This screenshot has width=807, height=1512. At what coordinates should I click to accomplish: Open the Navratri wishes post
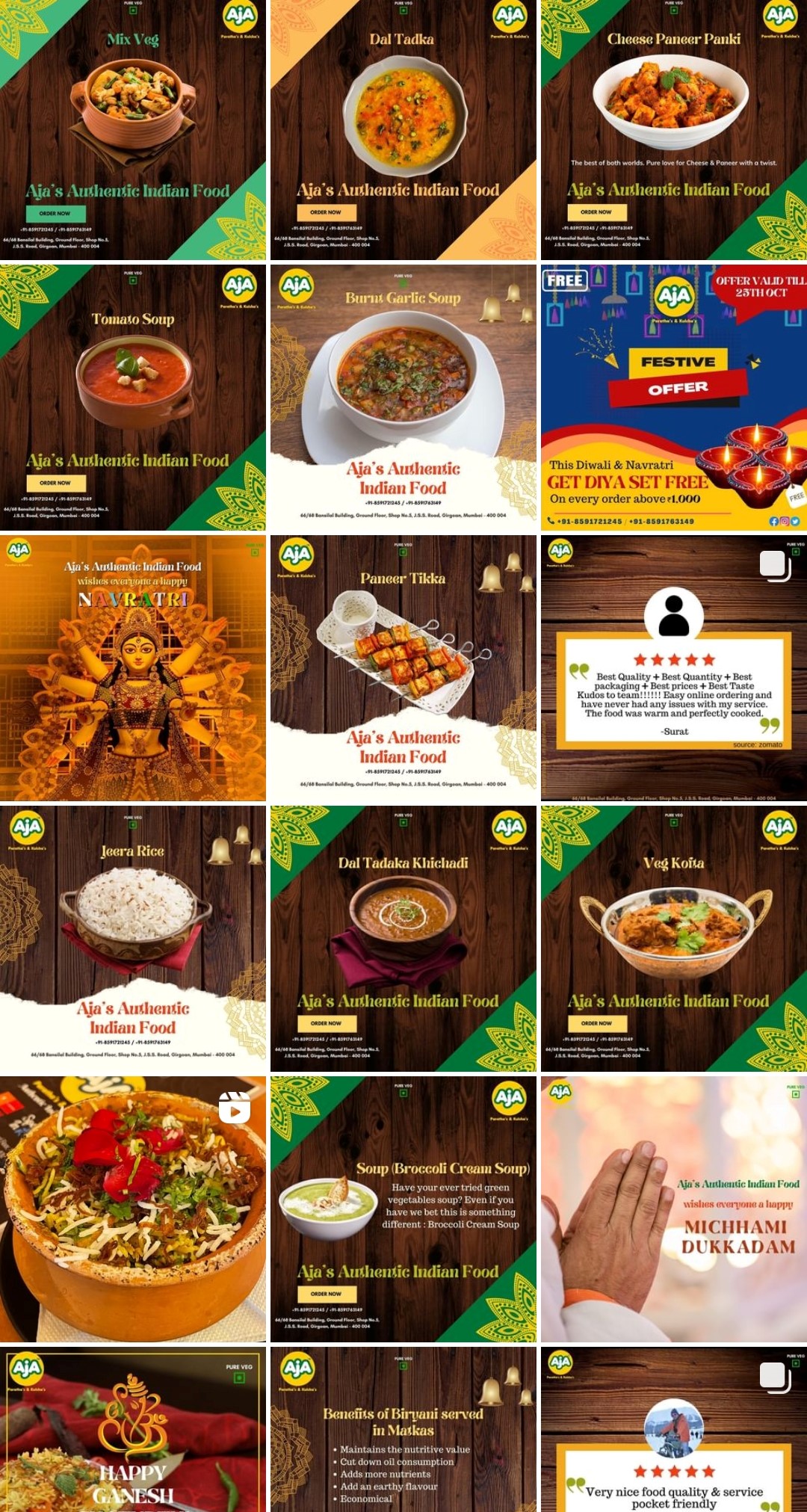coord(133,668)
